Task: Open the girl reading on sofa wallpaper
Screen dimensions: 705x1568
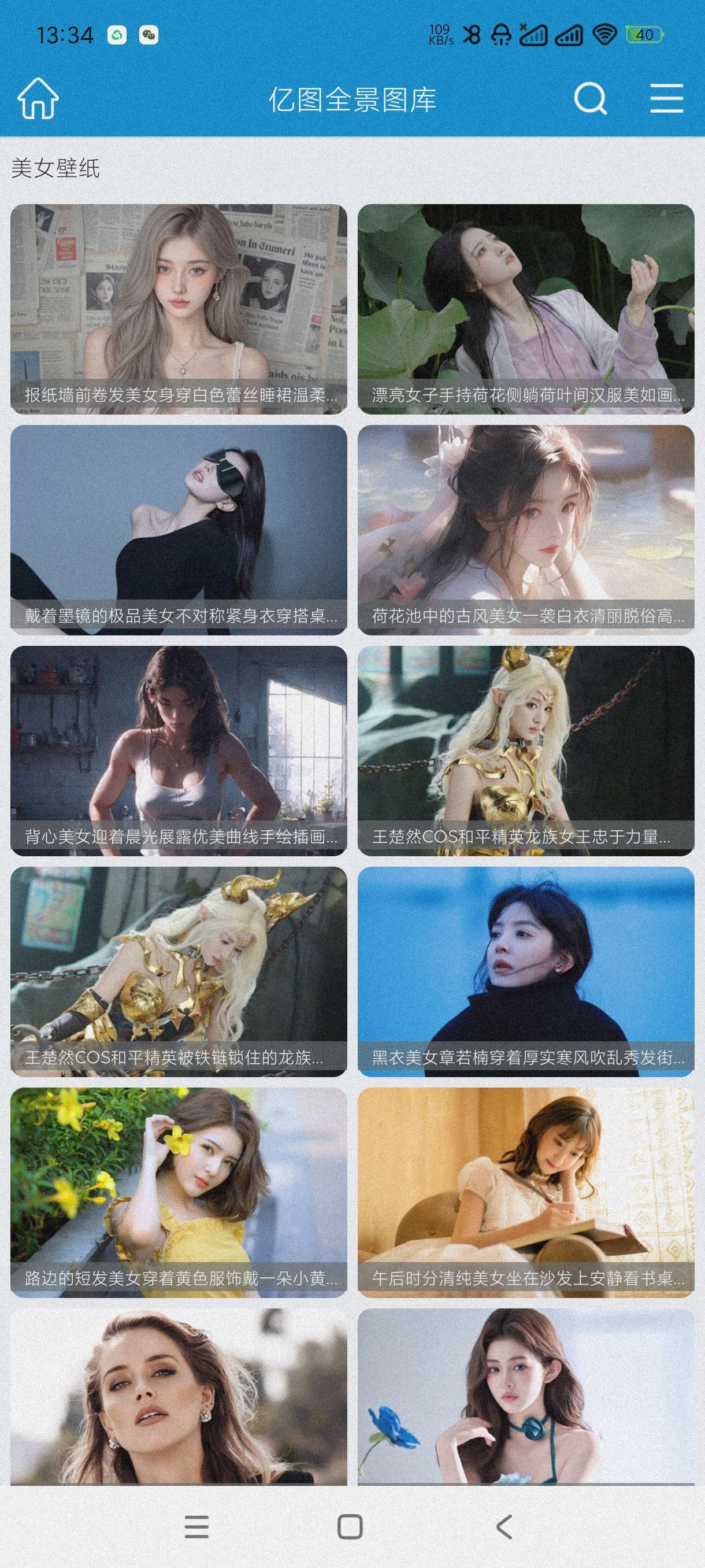Action: 525,1192
